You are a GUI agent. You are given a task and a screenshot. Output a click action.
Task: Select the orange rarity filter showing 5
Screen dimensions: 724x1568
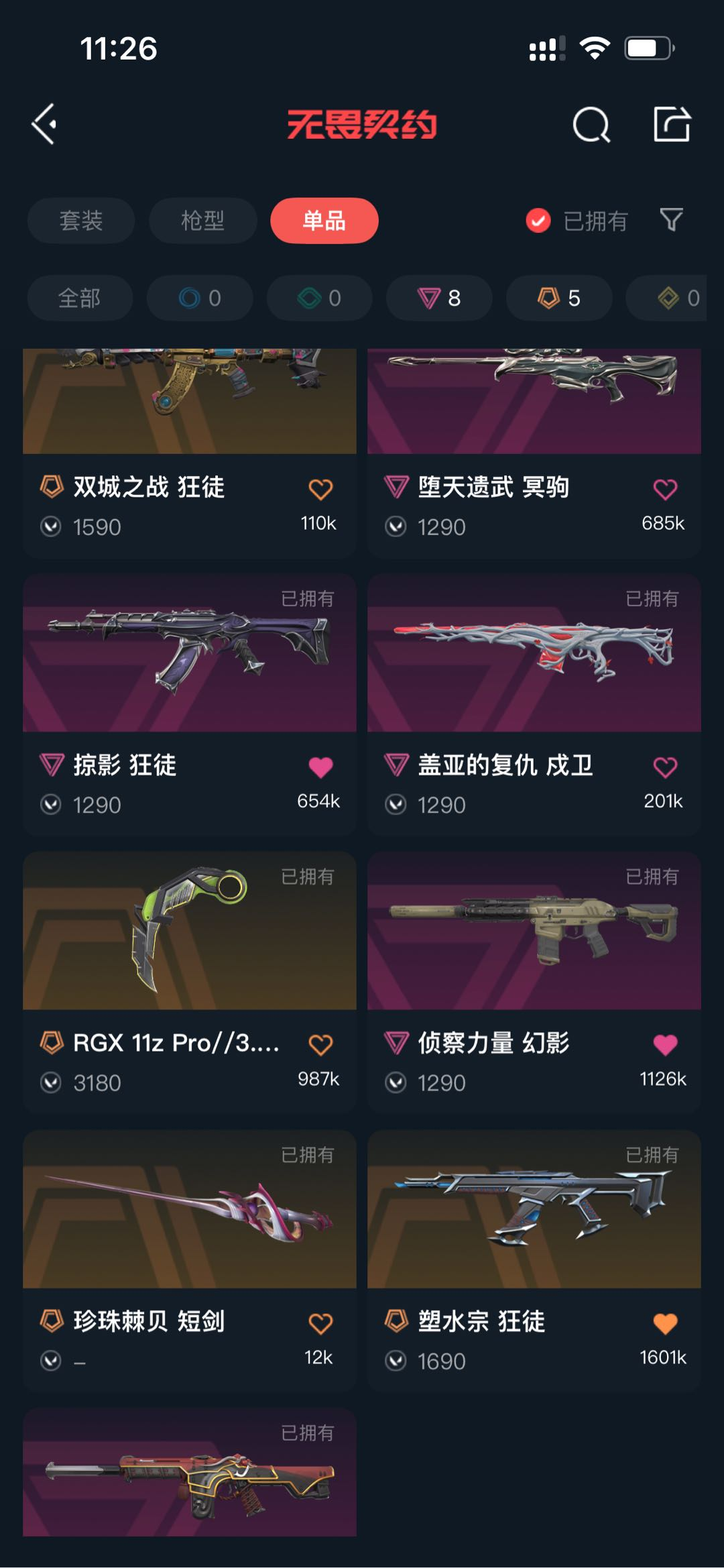[558, 298]
